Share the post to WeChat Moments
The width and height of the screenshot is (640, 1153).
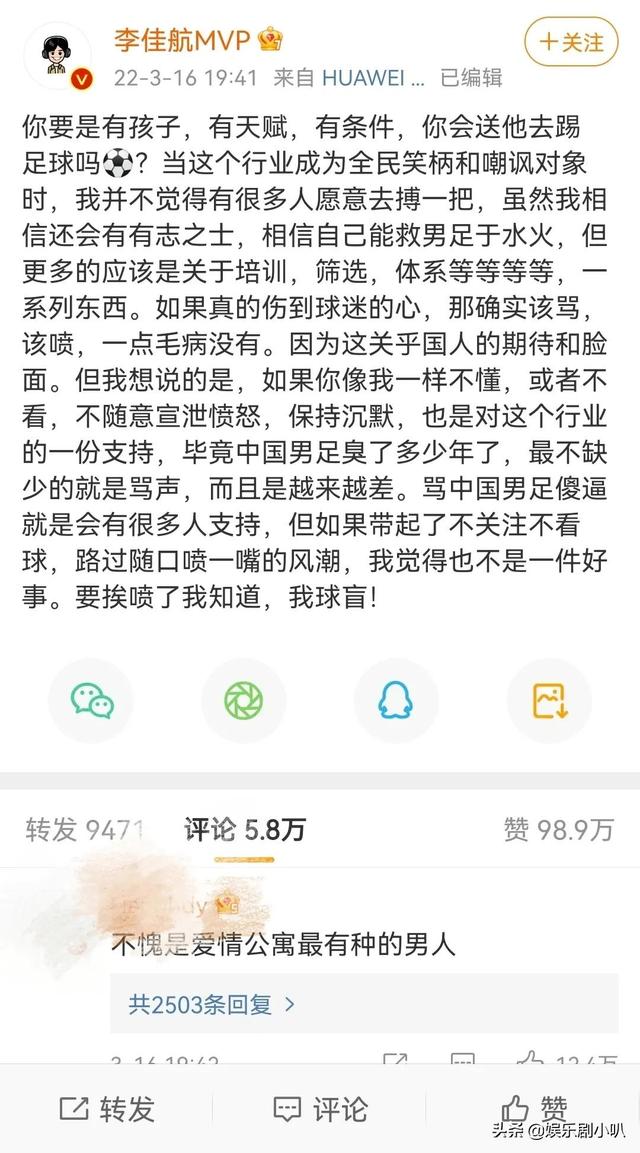(243, 701)
